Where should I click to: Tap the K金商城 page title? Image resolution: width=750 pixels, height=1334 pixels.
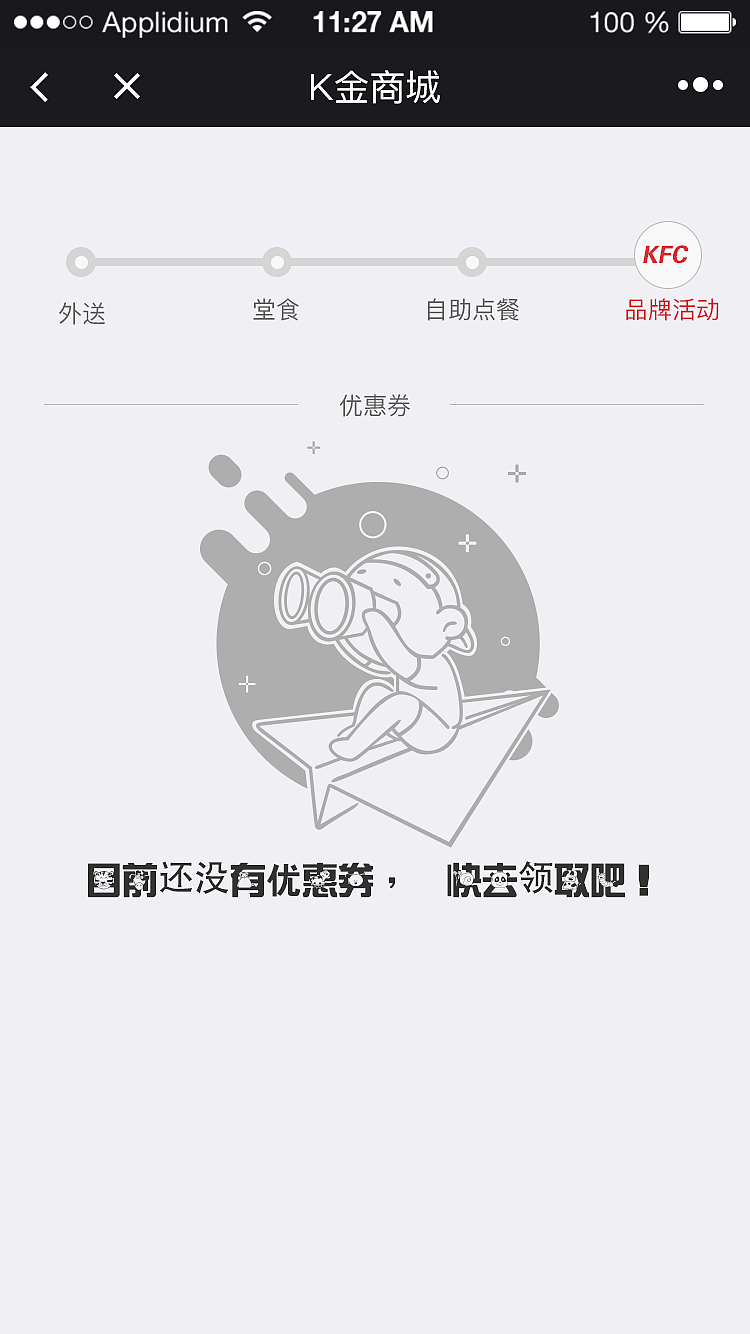[374, 87]
